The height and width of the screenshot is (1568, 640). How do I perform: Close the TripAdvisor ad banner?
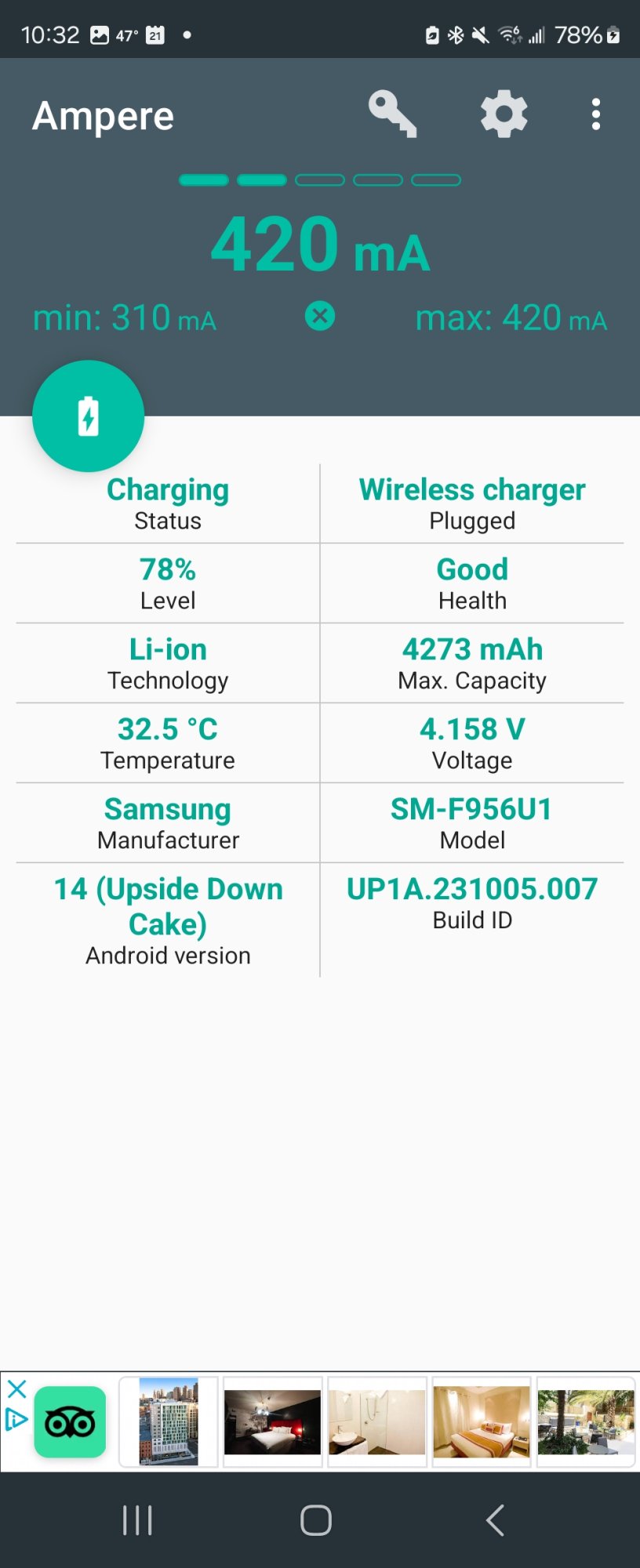[x=16, y=1389]
